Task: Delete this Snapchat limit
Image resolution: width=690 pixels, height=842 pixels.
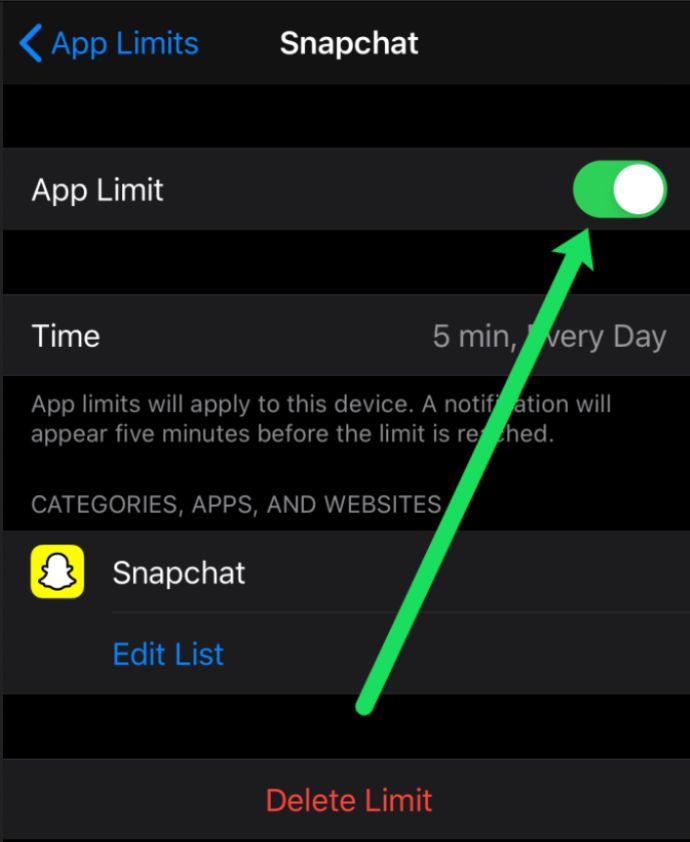Action: click(348, 800)
